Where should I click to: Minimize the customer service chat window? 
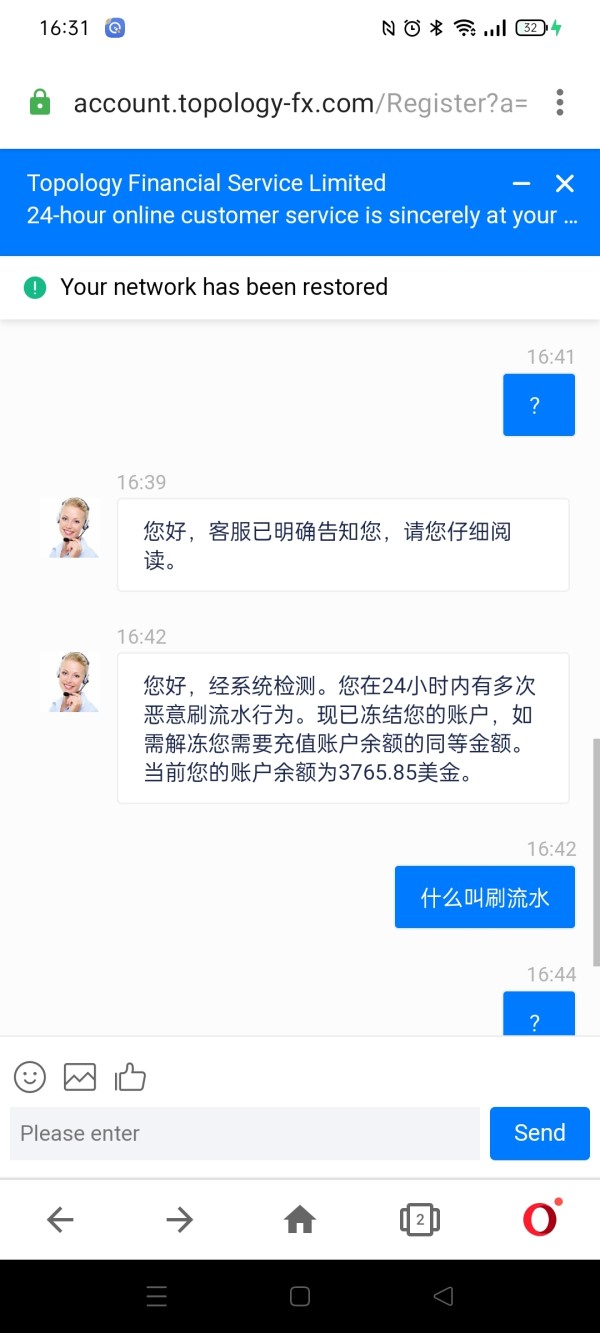coord(521,183)
